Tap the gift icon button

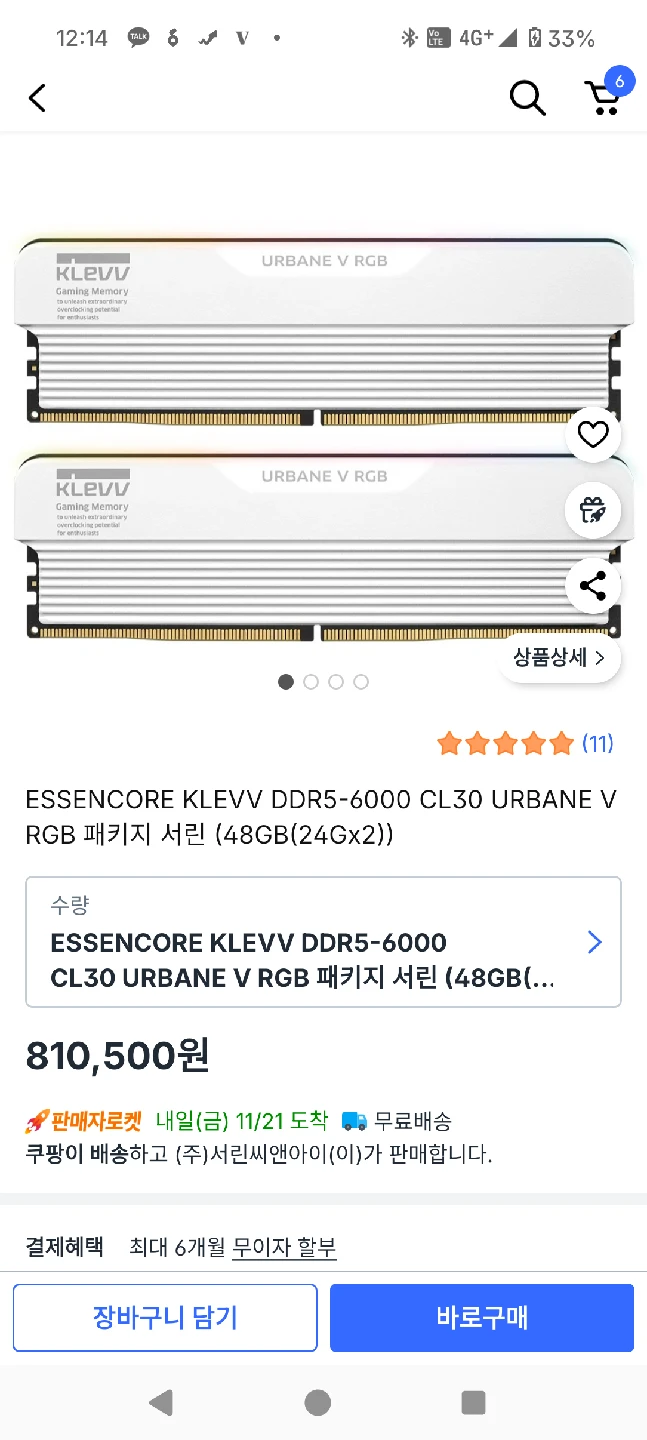[593, 510]
